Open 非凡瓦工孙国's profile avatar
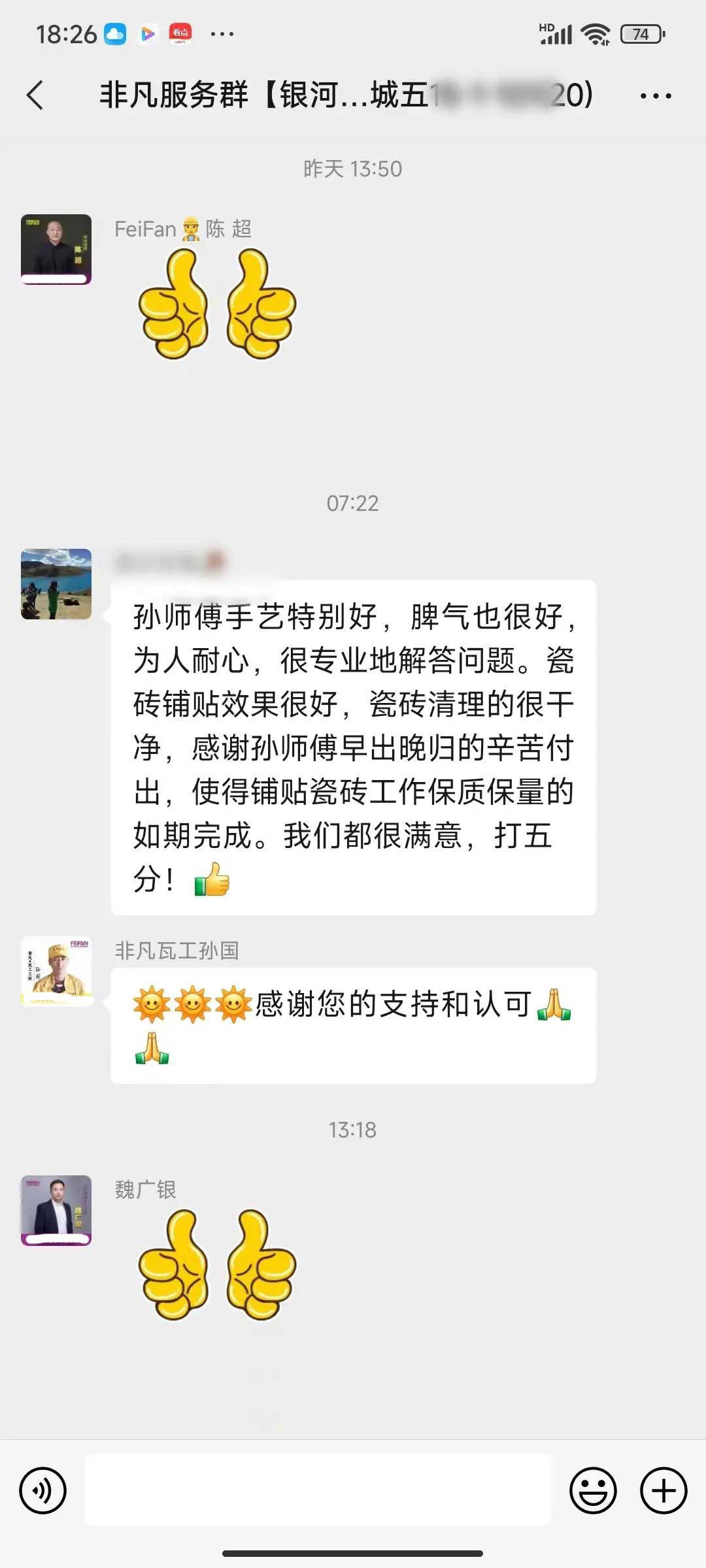706x1568 pixels. coord(56,972)
